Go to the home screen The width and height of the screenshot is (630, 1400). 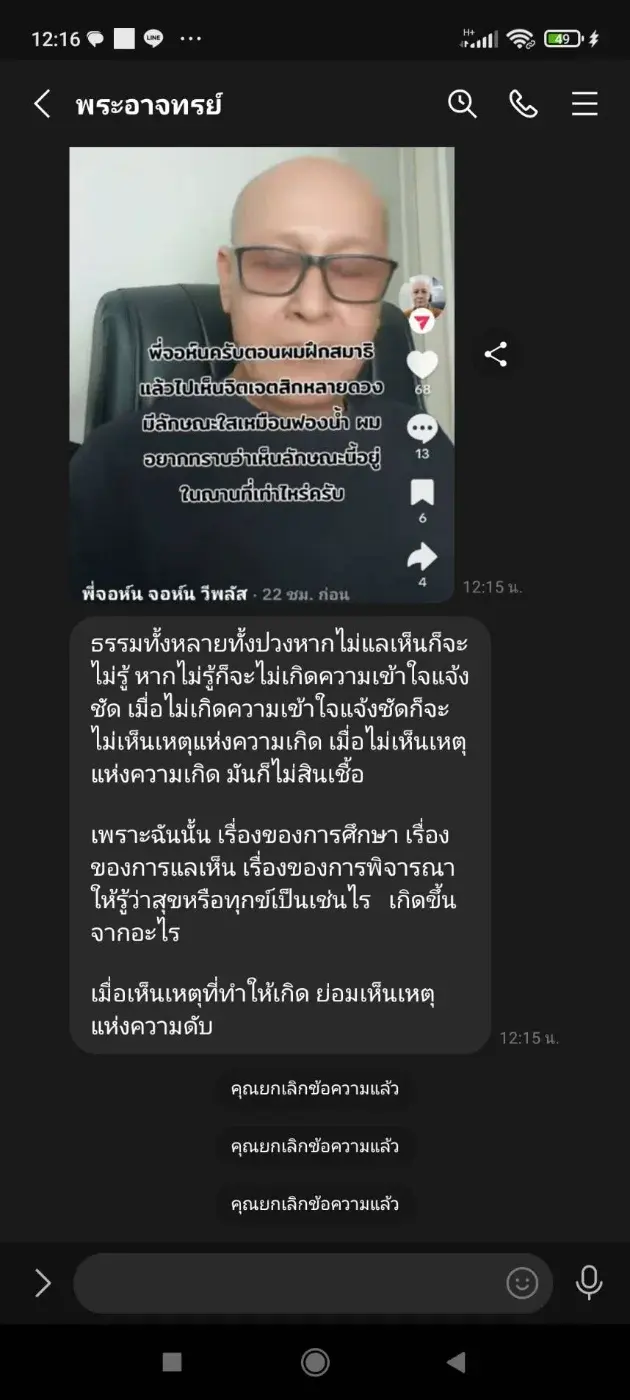coord(315,1362)
